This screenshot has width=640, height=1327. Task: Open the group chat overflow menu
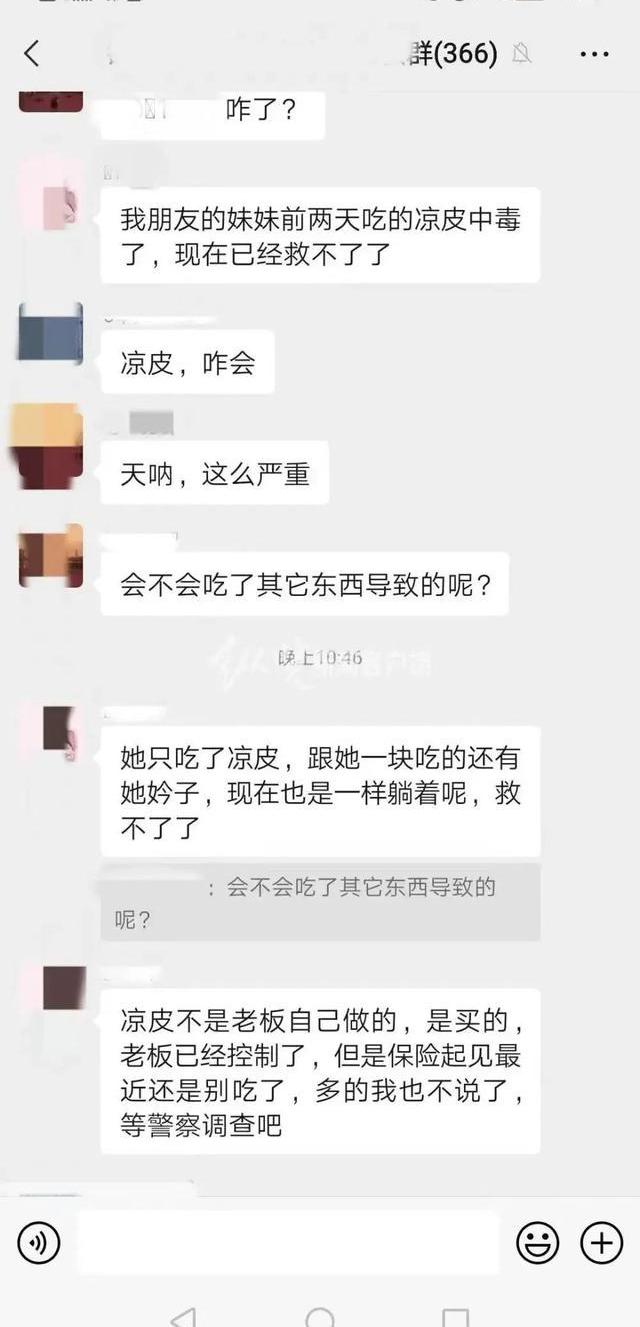coord(594,54)
